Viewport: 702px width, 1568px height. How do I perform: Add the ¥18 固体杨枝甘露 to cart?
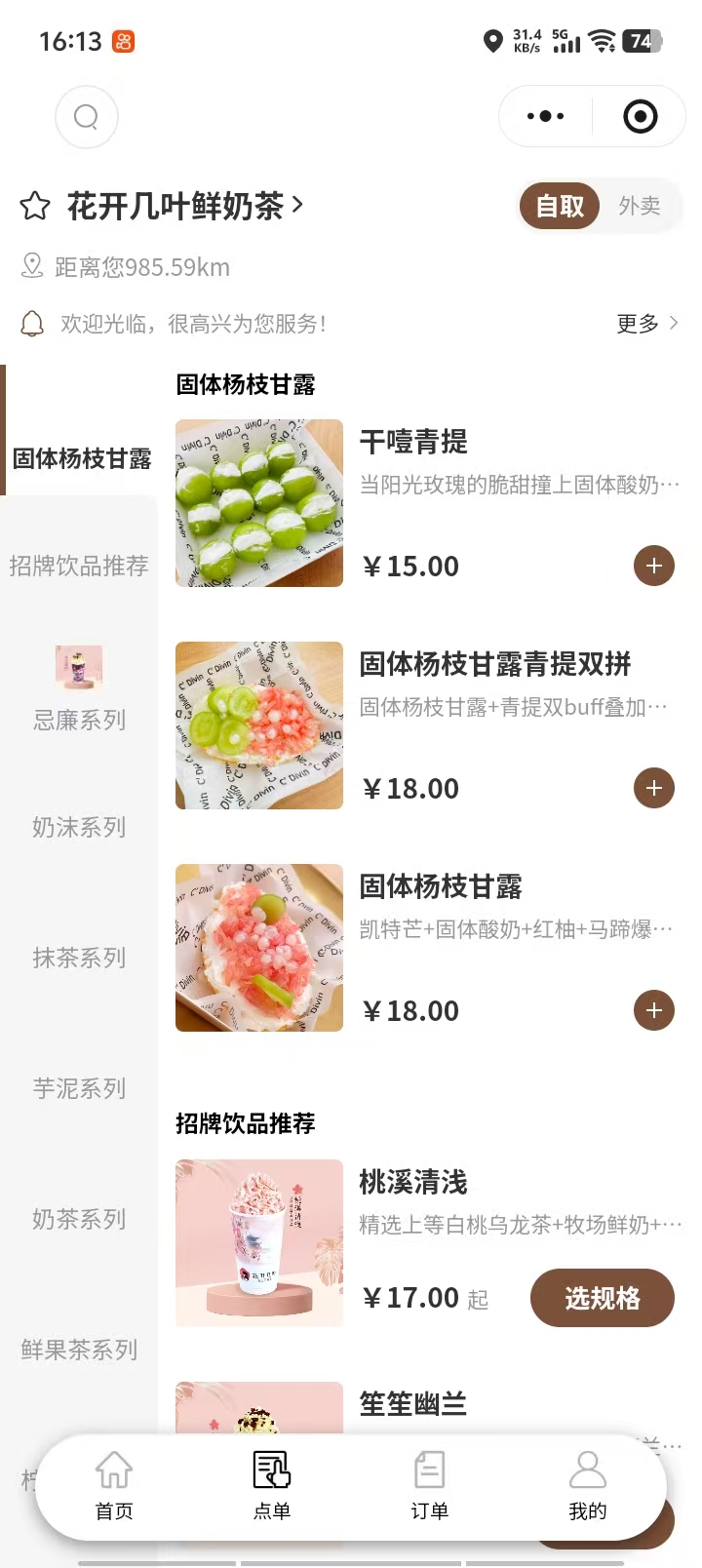coord(654,1010)
